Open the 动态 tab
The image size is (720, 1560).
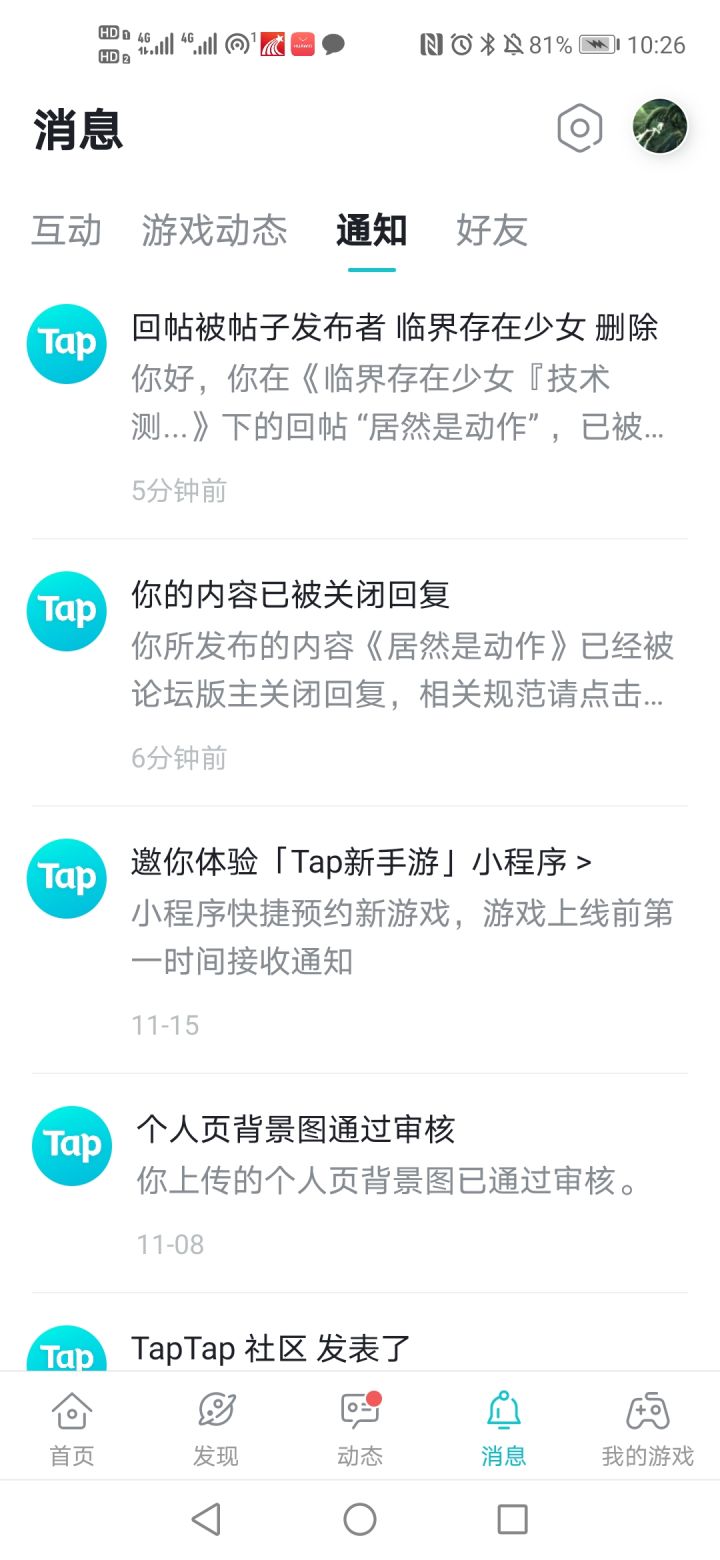pos(360,1427)
